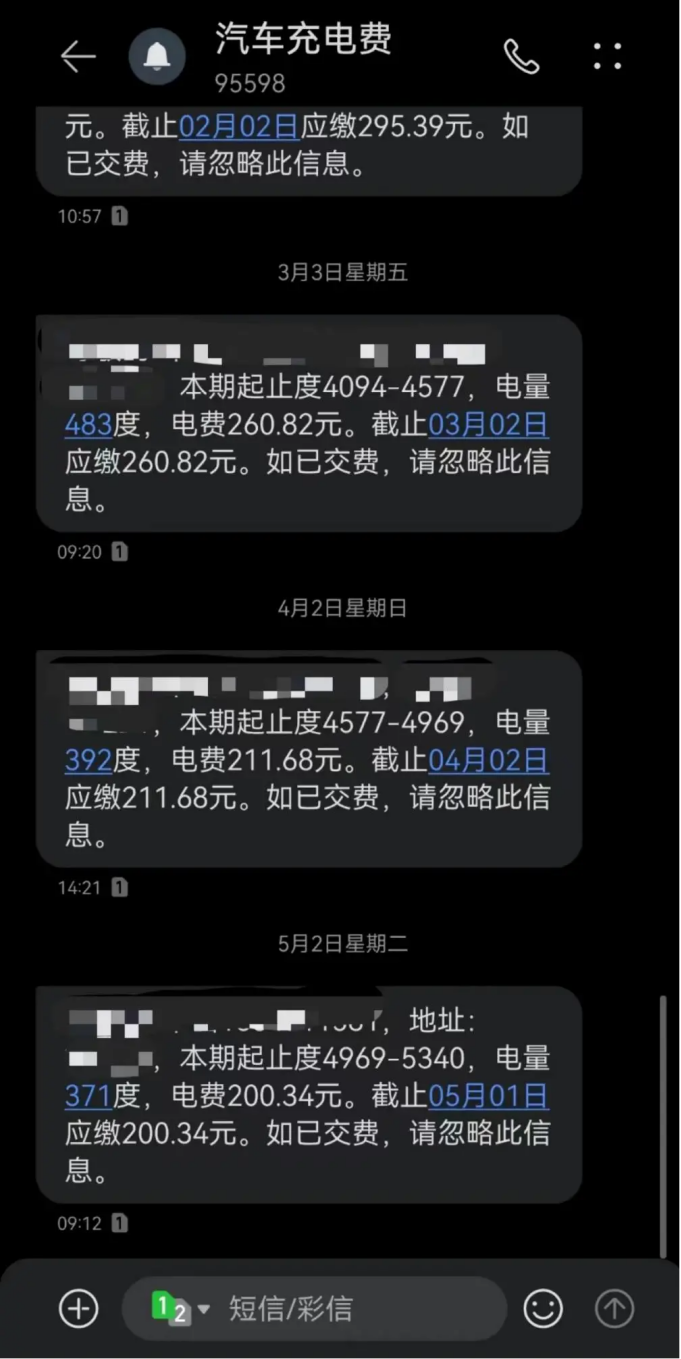The height and width of the screenshot is (1359, 681).
Task: Switch the SIM card selector
Action: click(x=180, y=1308)
